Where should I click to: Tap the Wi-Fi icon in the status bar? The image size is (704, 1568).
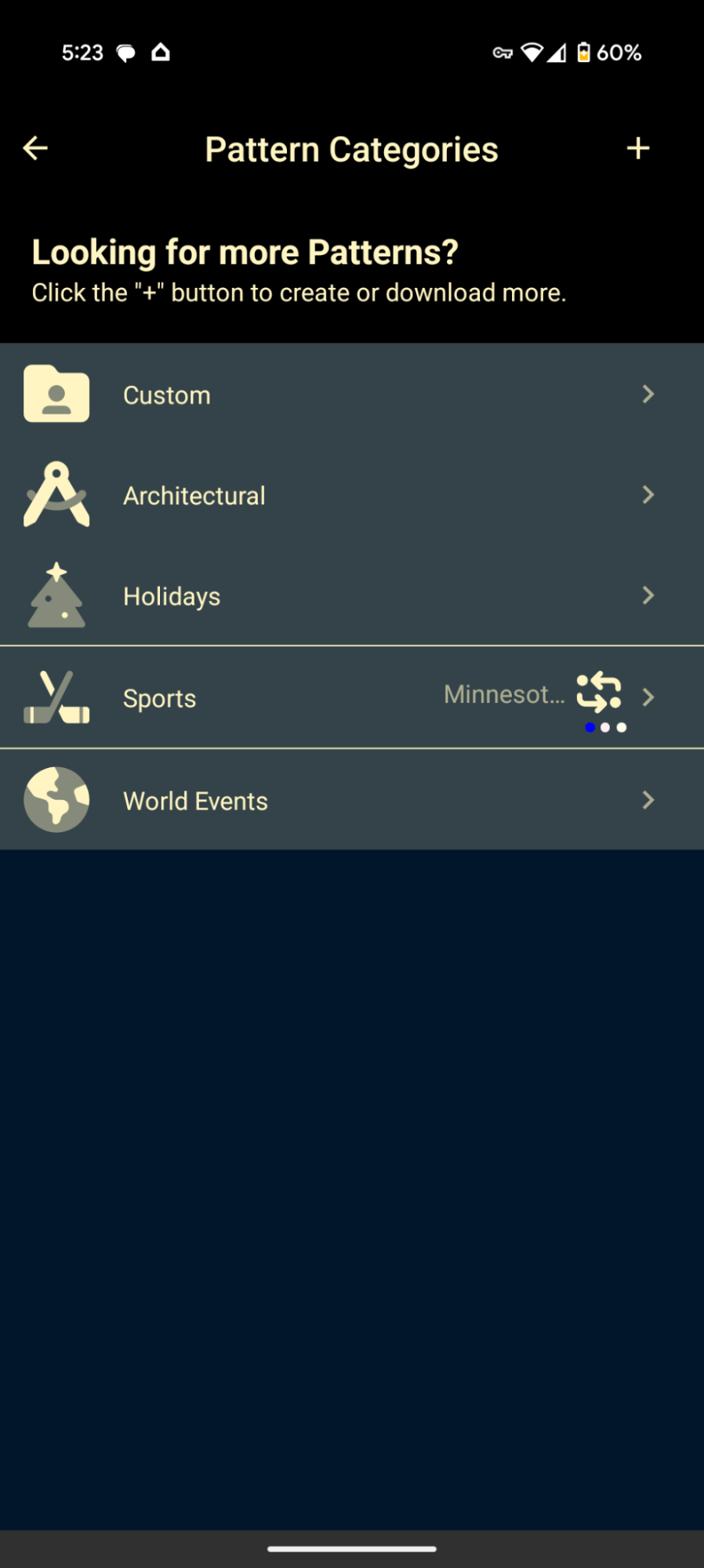click(532, 53)
